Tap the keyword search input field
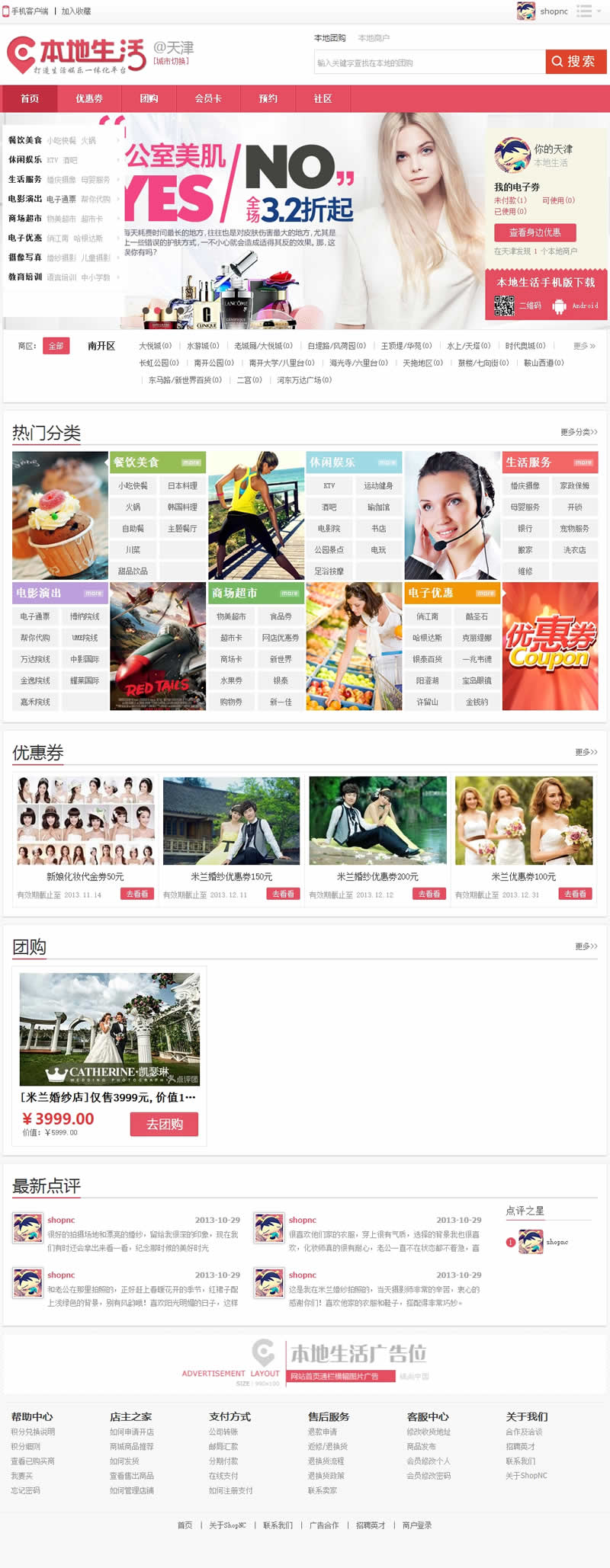This screenshot has width=610, height=1568. tap(429, 62)
